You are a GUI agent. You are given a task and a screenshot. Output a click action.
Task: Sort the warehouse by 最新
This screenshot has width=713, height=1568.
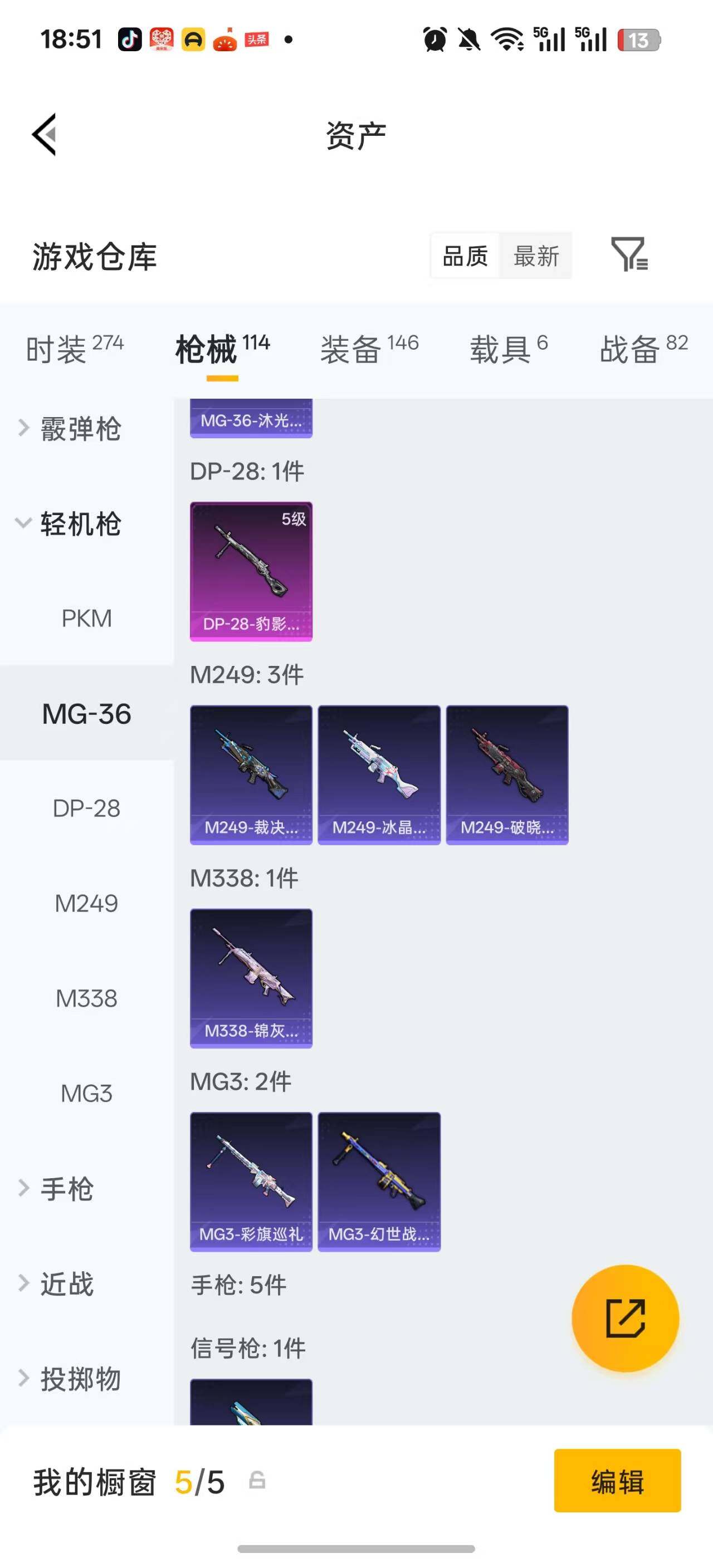click(x=536, y=256)
